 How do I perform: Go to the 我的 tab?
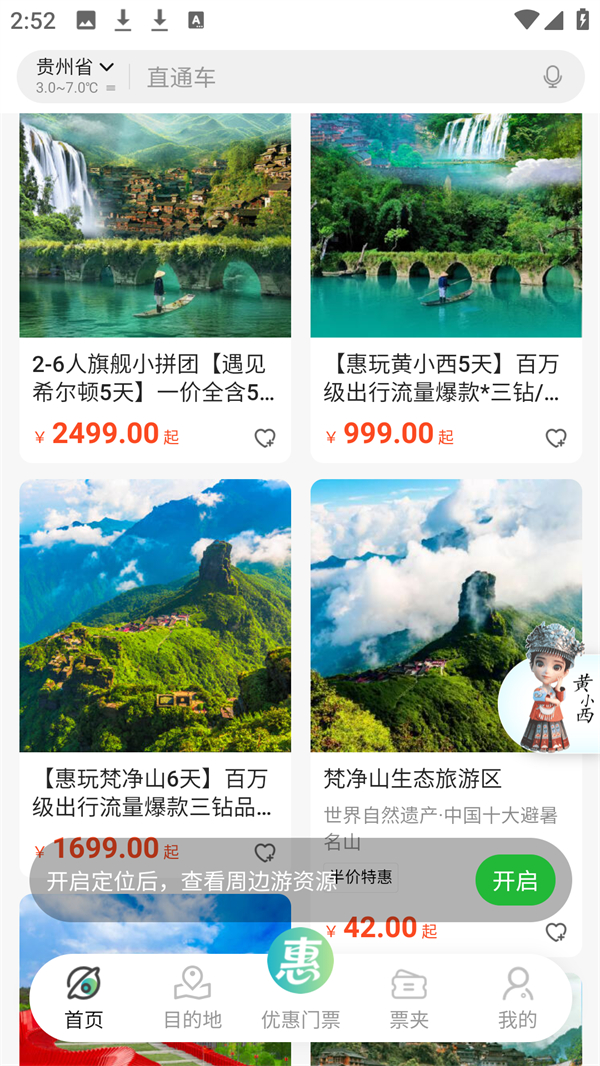click(x=517, y=998)
